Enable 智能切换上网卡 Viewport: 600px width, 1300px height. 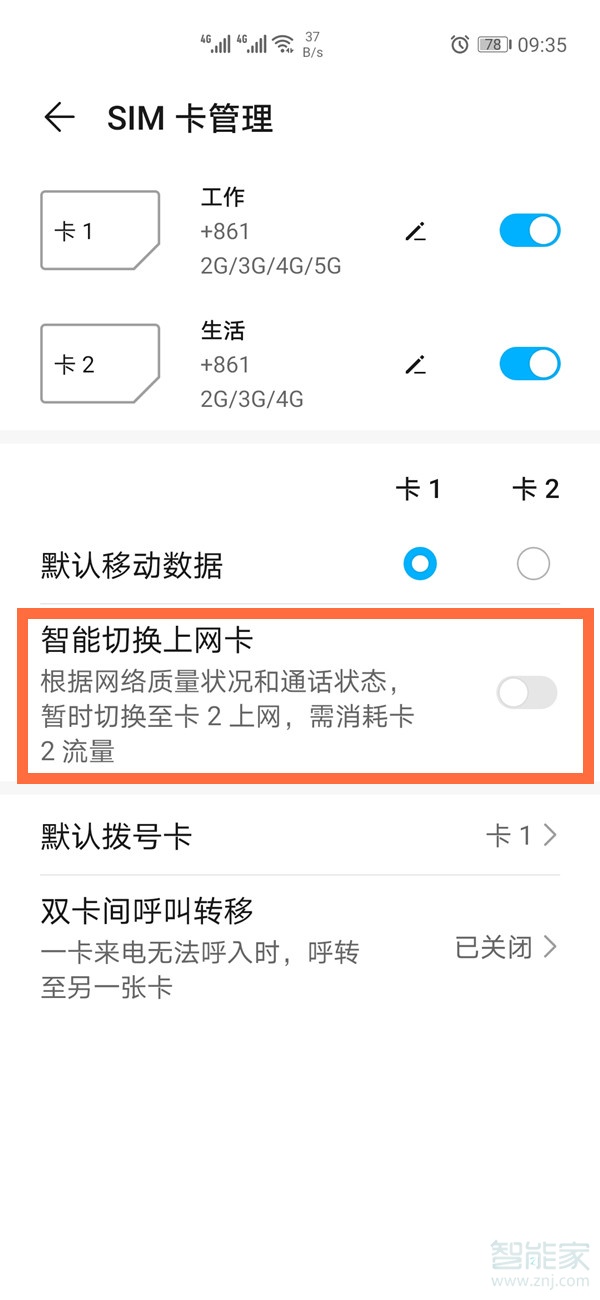pos(527,692)
